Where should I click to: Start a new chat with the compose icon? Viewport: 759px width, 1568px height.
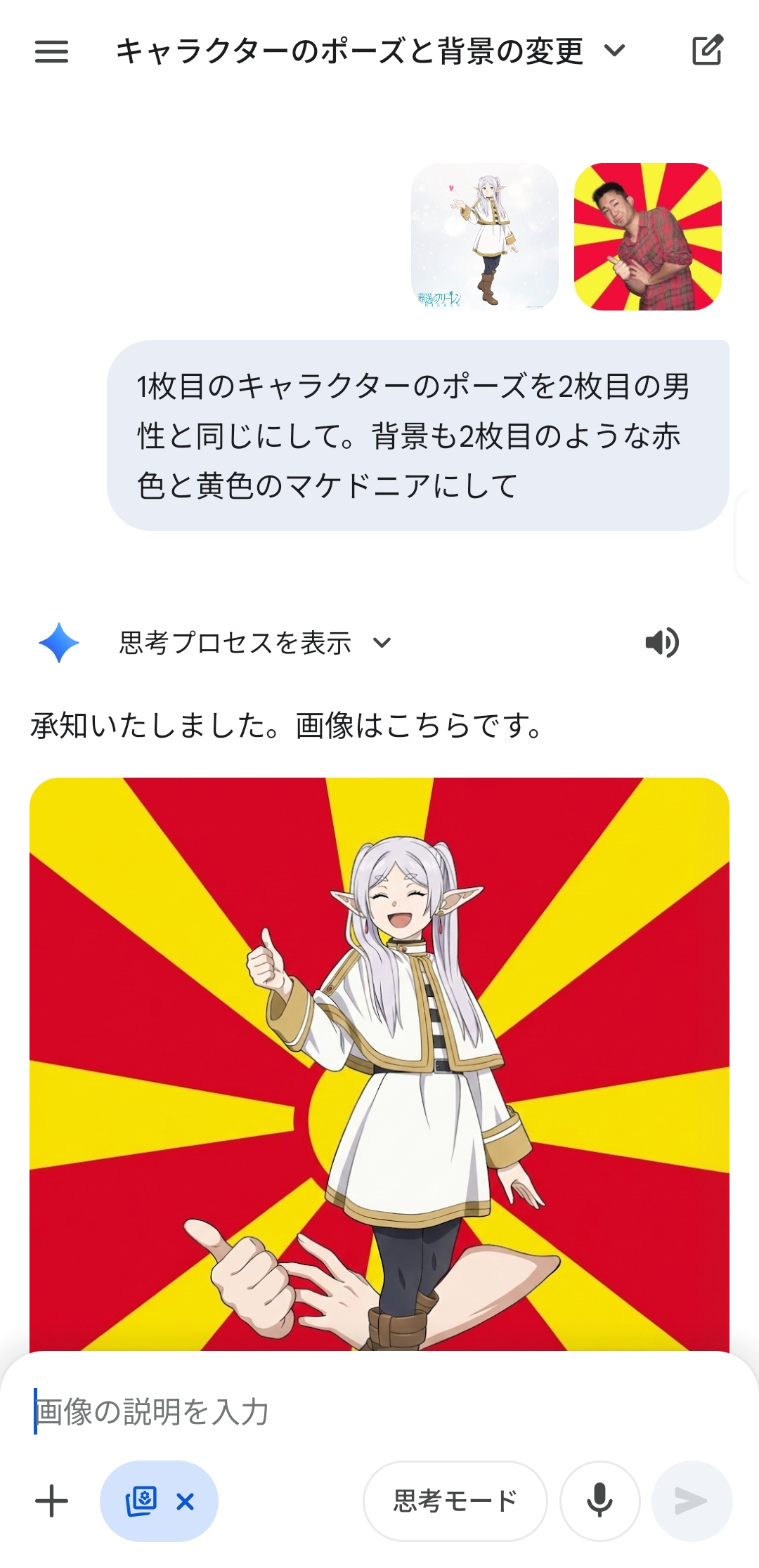707,50
